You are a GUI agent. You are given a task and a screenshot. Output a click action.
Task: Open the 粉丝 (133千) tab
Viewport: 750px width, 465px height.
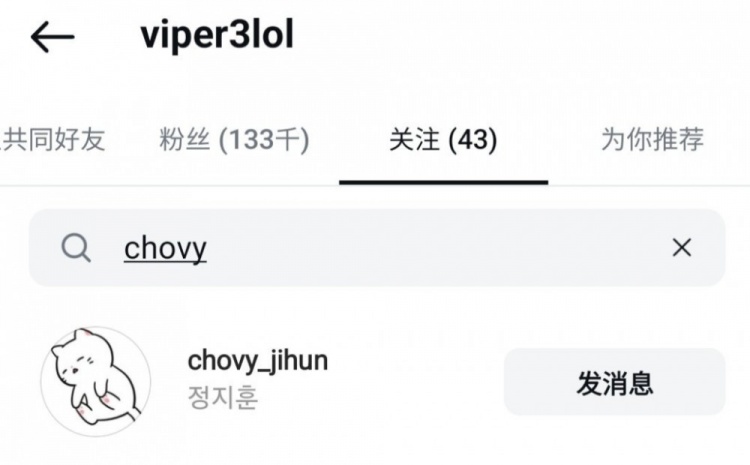point(234,140)
